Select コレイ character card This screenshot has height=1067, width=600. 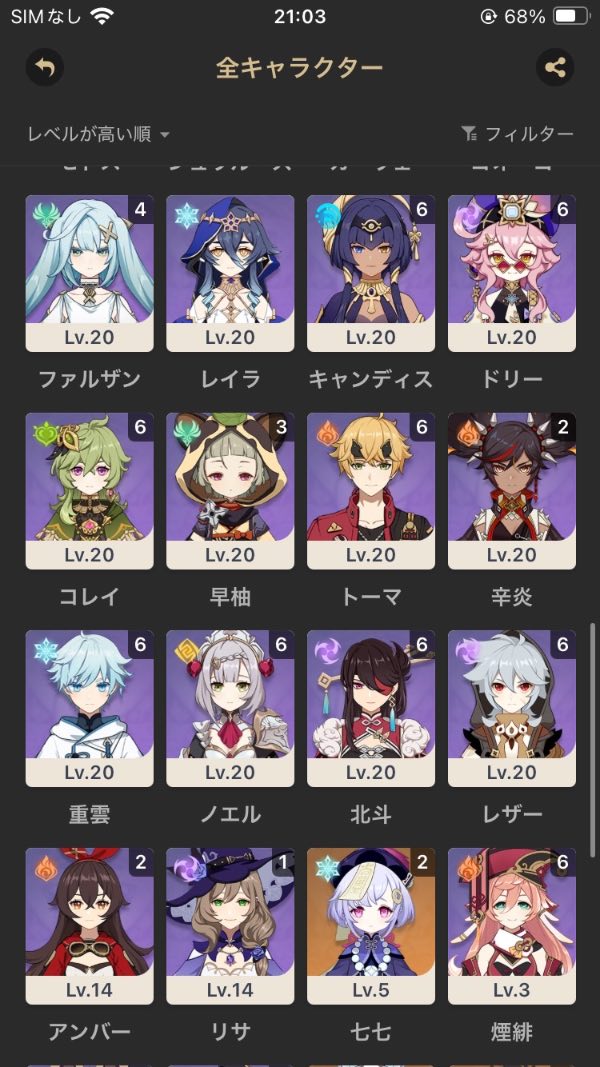89,490
